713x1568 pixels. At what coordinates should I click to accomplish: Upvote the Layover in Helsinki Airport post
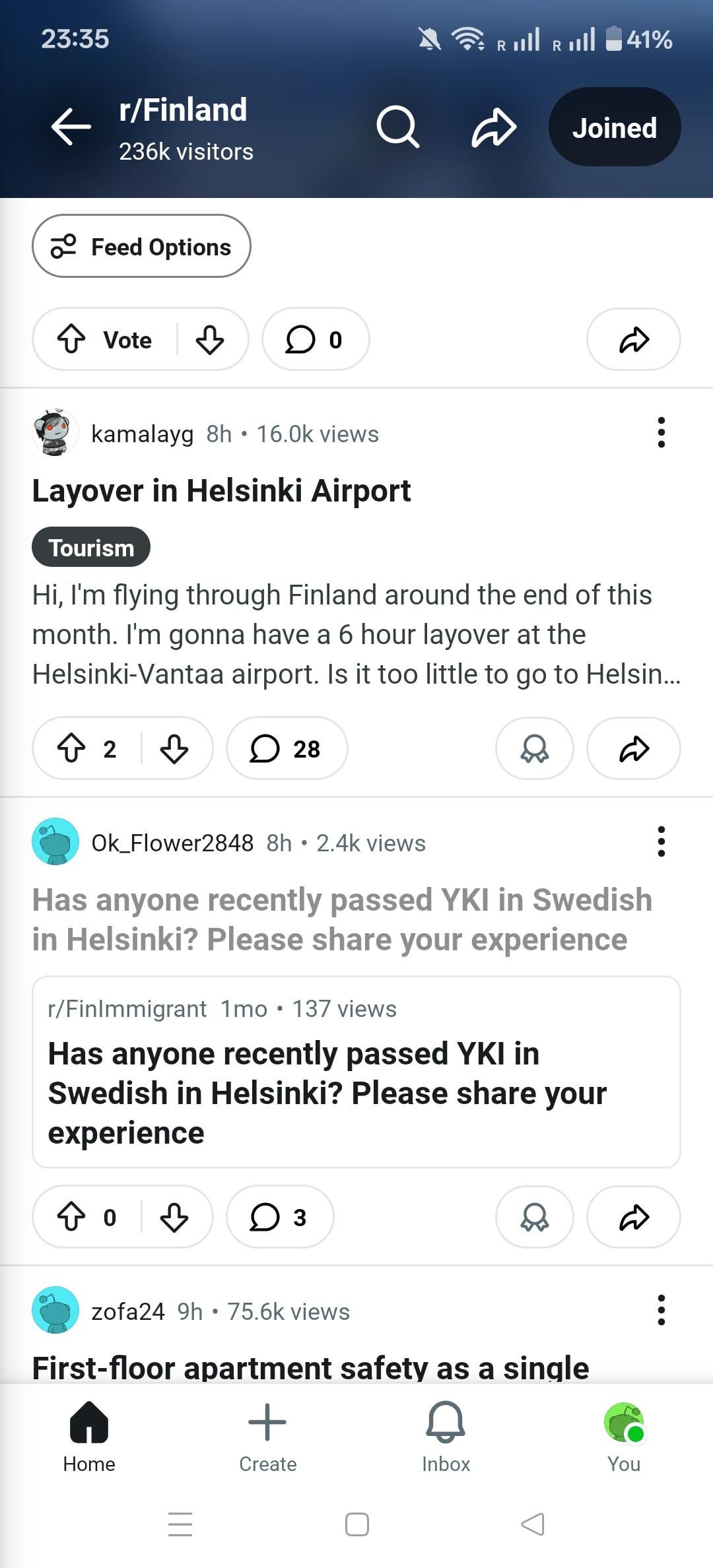pos(71,748)
